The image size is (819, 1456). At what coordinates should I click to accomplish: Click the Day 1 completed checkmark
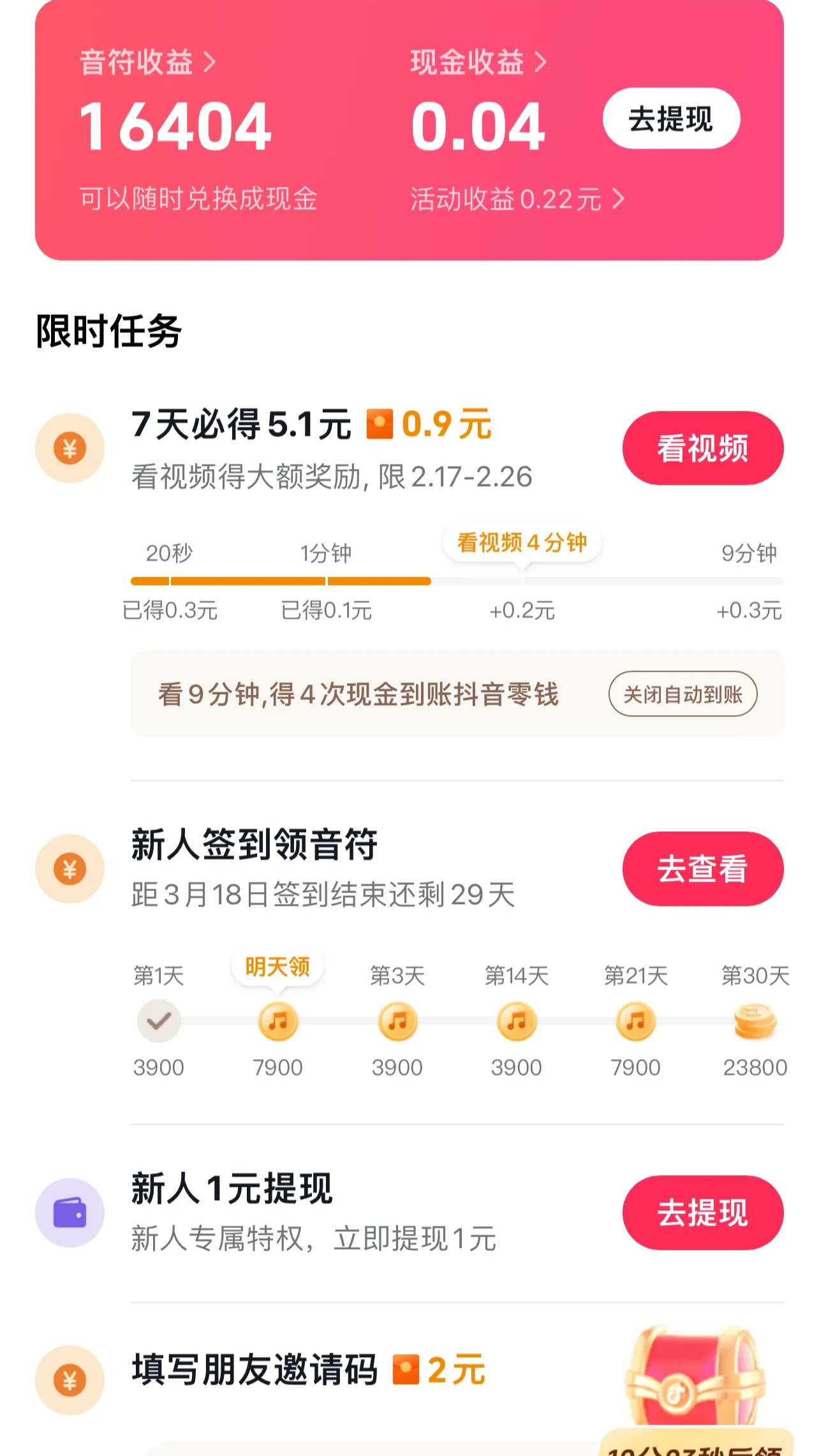point(159,1021)
